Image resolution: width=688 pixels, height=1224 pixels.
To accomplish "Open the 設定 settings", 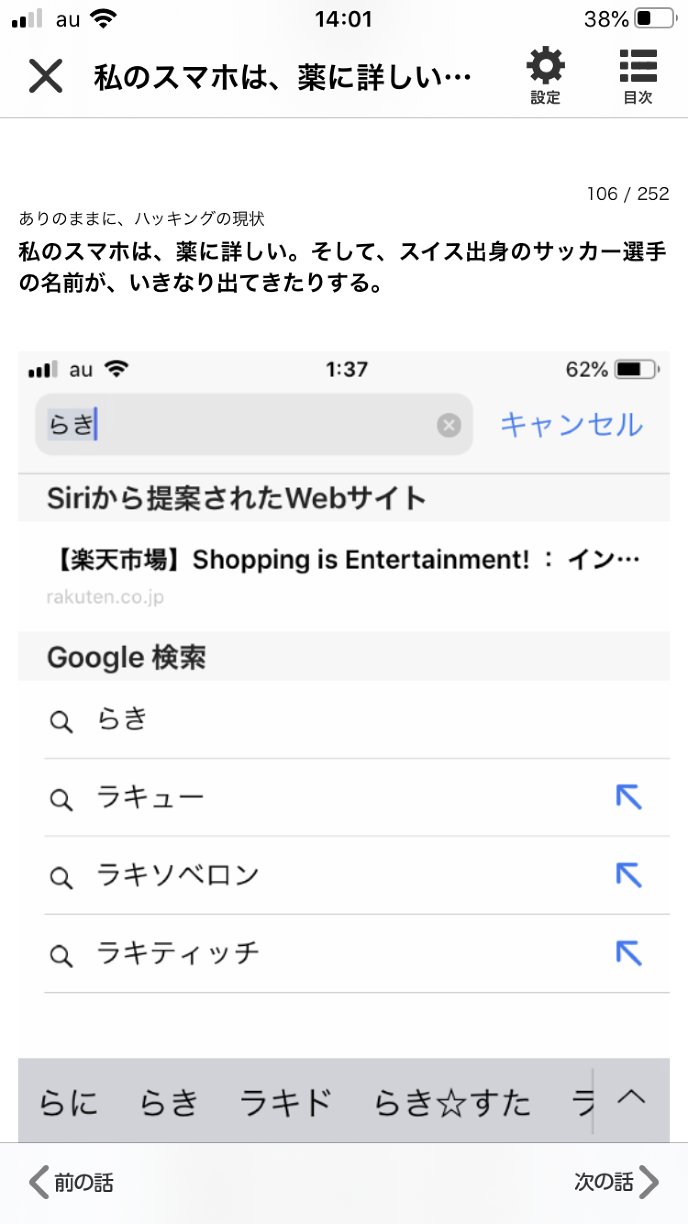I will [545, 76].
